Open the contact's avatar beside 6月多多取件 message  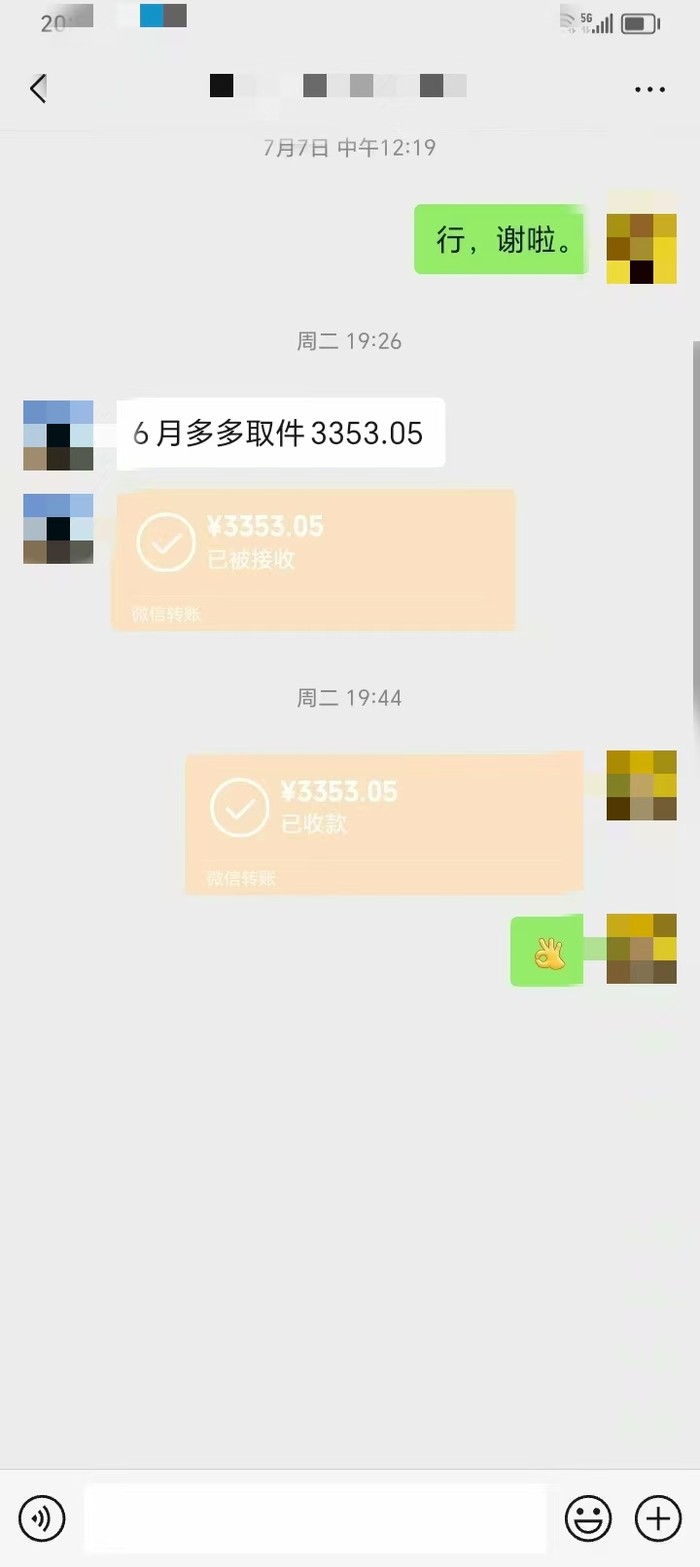click(x=58, y=435)
